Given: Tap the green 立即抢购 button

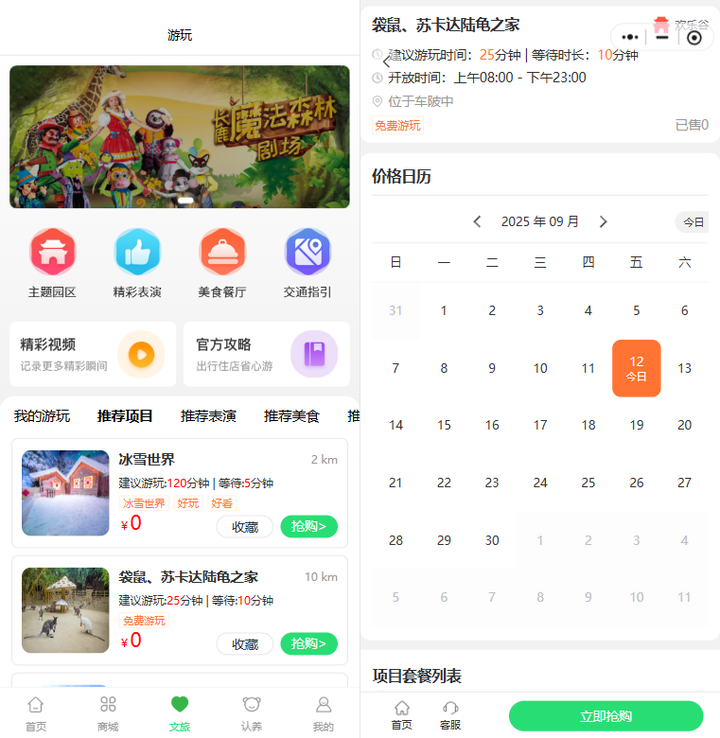Looking at the screenshot, I should [606, 716].
